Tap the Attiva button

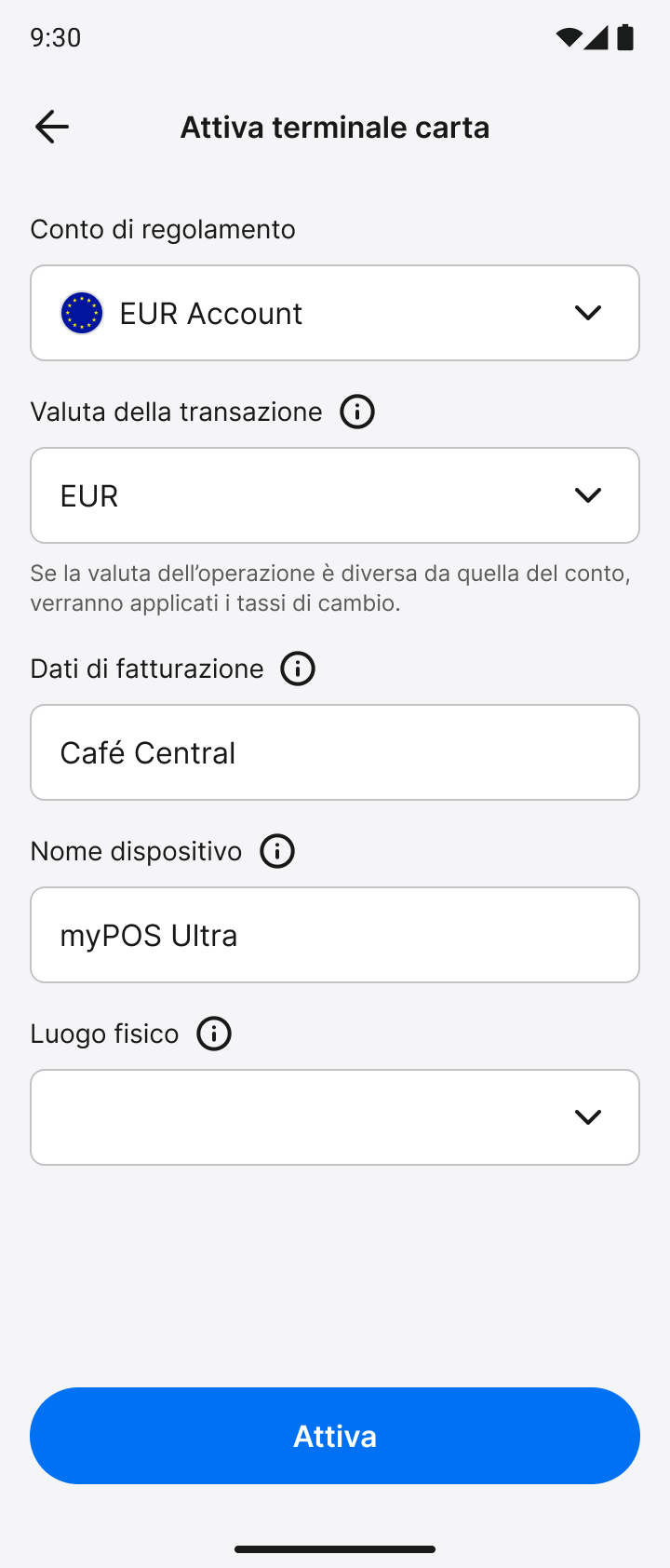point(335,1436)
